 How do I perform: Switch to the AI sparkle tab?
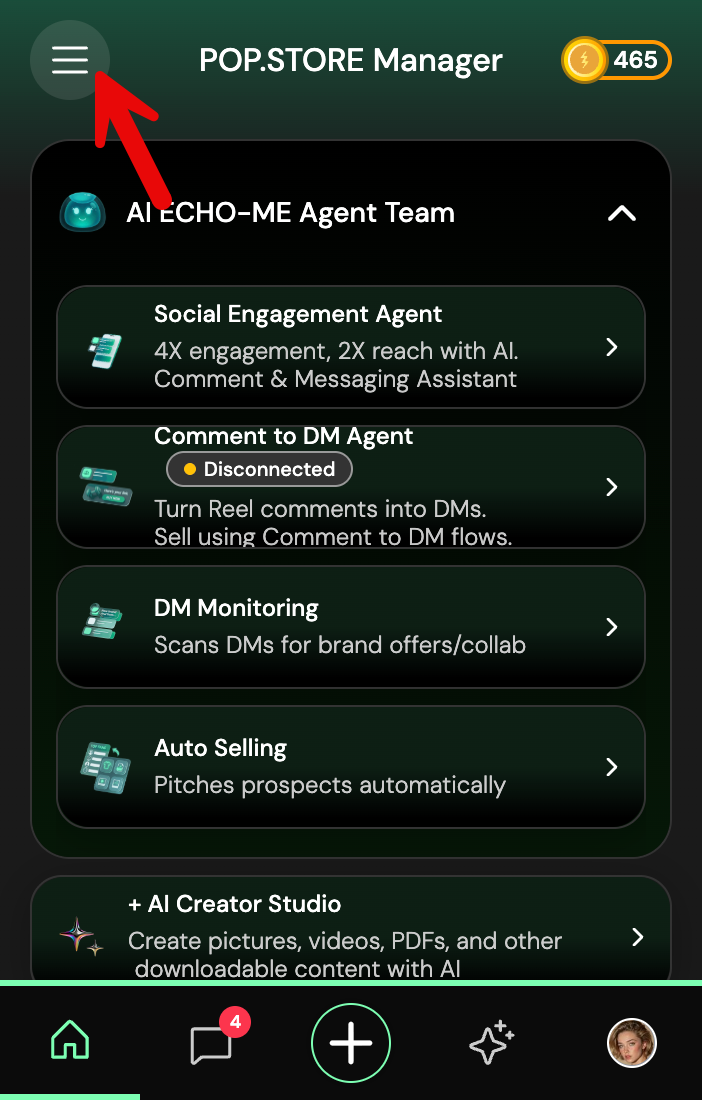click(x=492, y=1044)
